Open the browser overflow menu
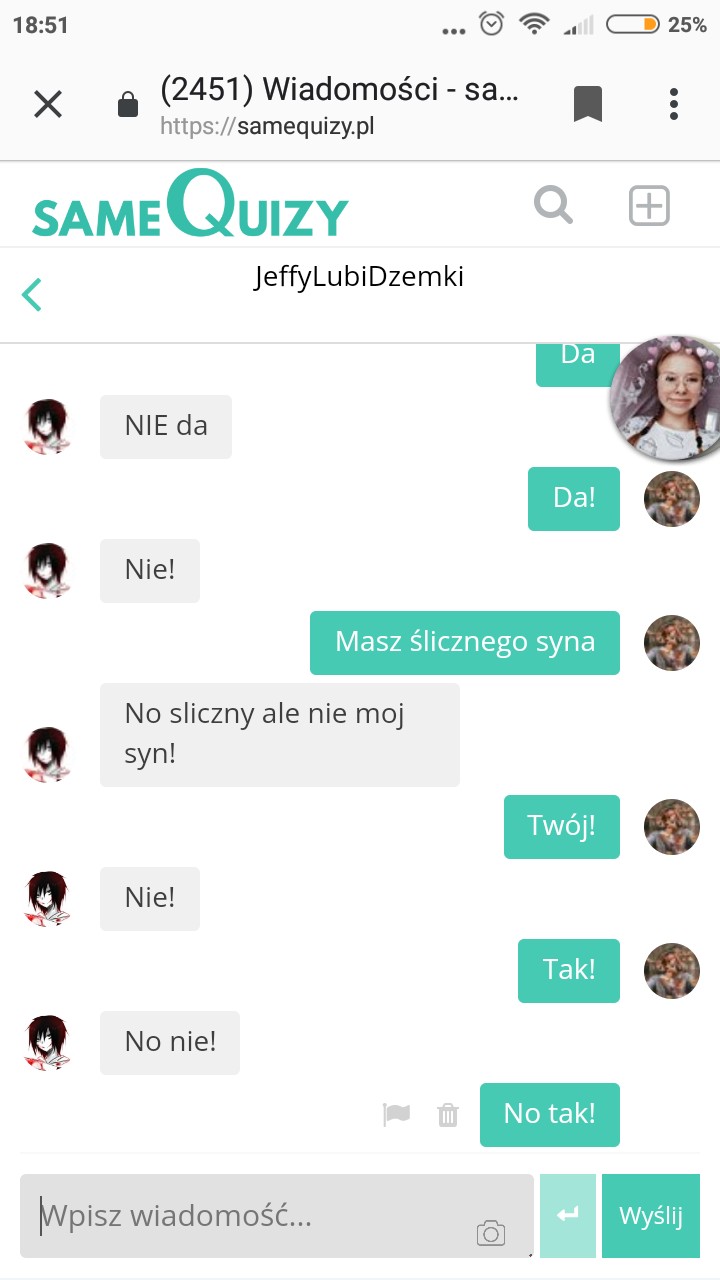Screen dimensions: 720x1280 [674, 104]
